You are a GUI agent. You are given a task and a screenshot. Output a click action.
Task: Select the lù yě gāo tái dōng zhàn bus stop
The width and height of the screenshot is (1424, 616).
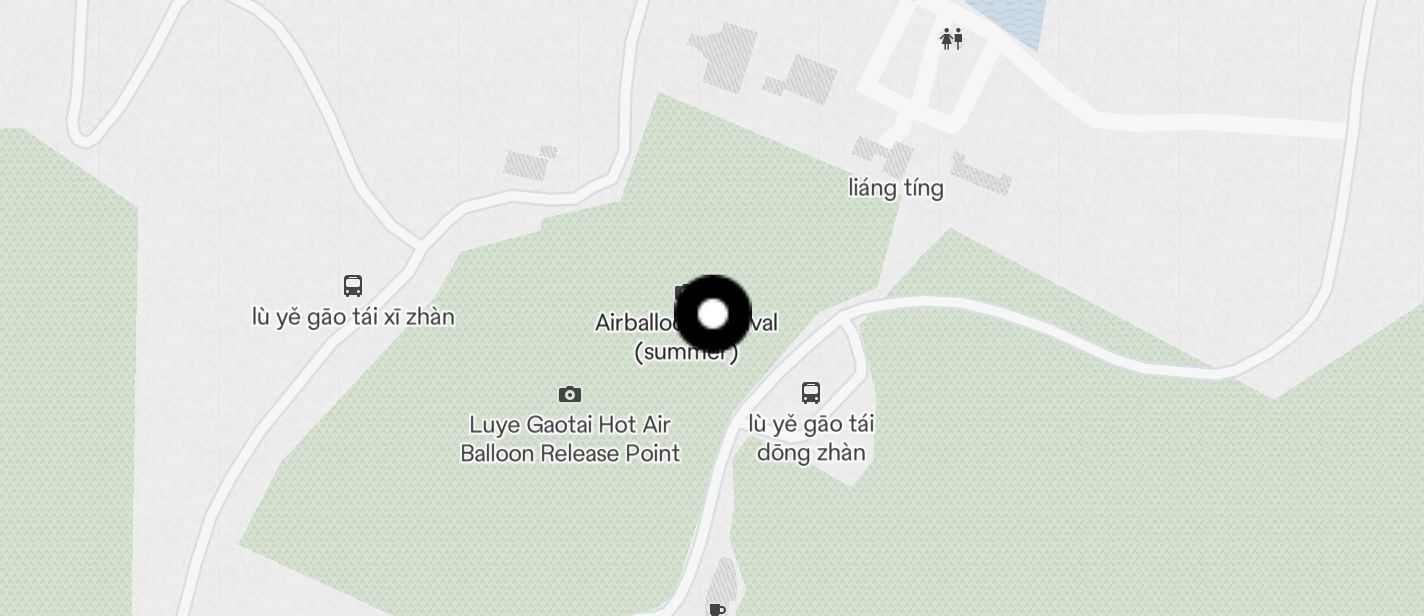coord(811,393)
